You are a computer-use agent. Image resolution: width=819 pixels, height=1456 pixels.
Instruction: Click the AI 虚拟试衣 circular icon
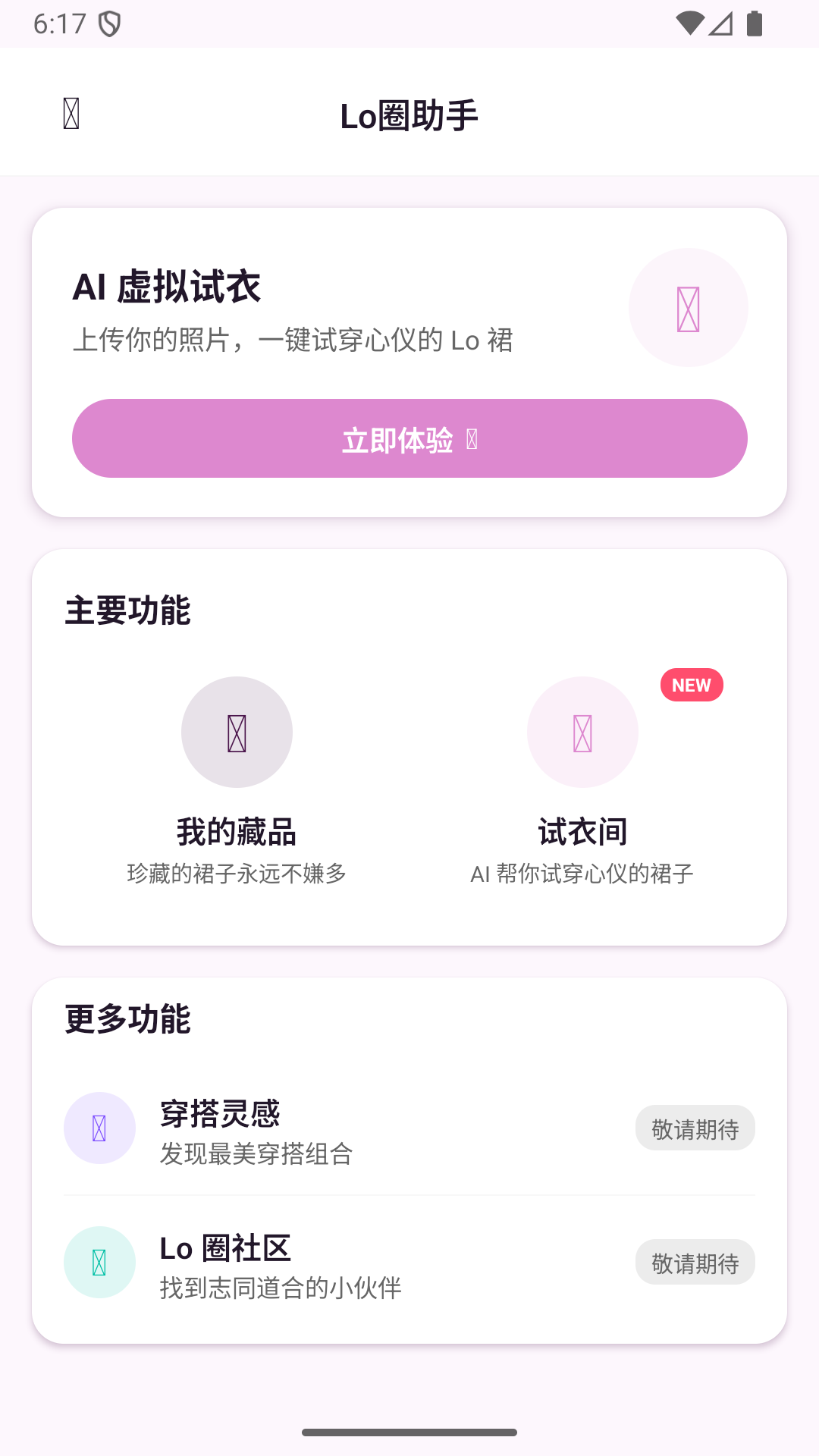point(688,306)
